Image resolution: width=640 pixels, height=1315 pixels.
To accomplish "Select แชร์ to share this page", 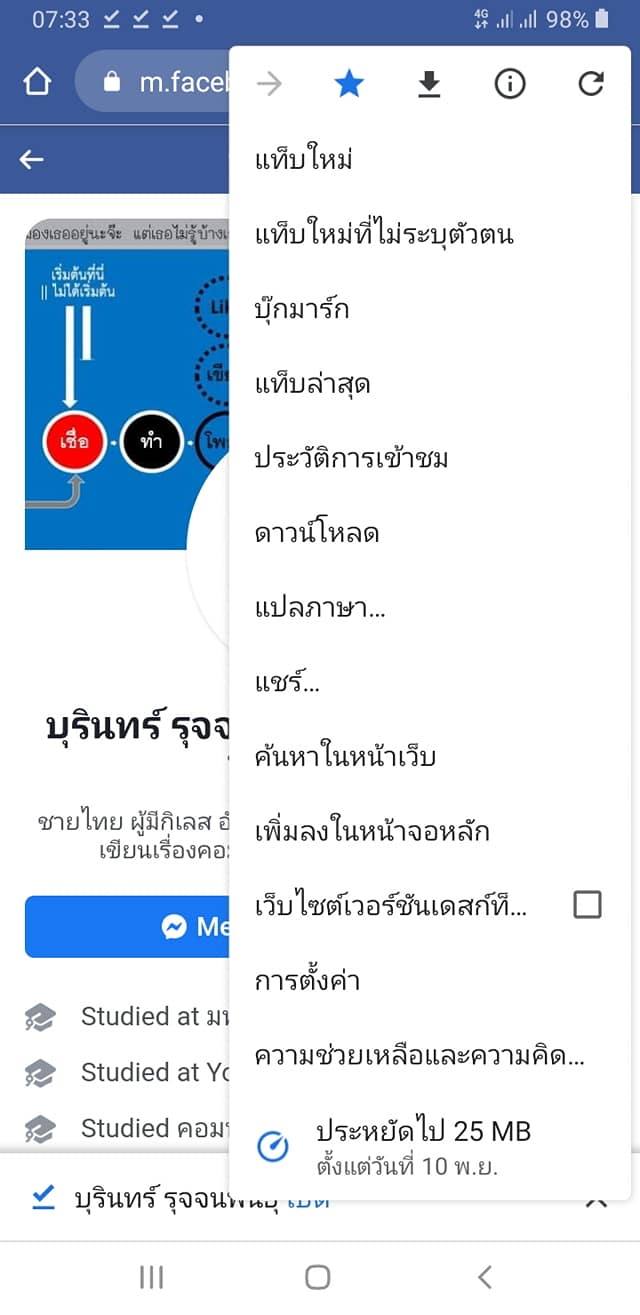I will (x=288, y=682).
